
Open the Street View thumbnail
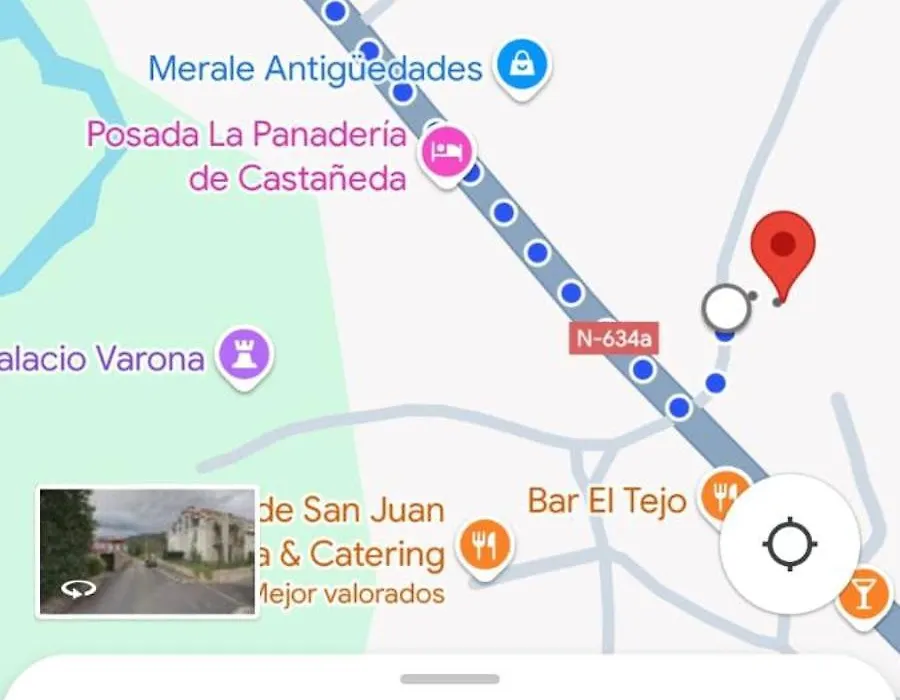[x=147, y=550]
